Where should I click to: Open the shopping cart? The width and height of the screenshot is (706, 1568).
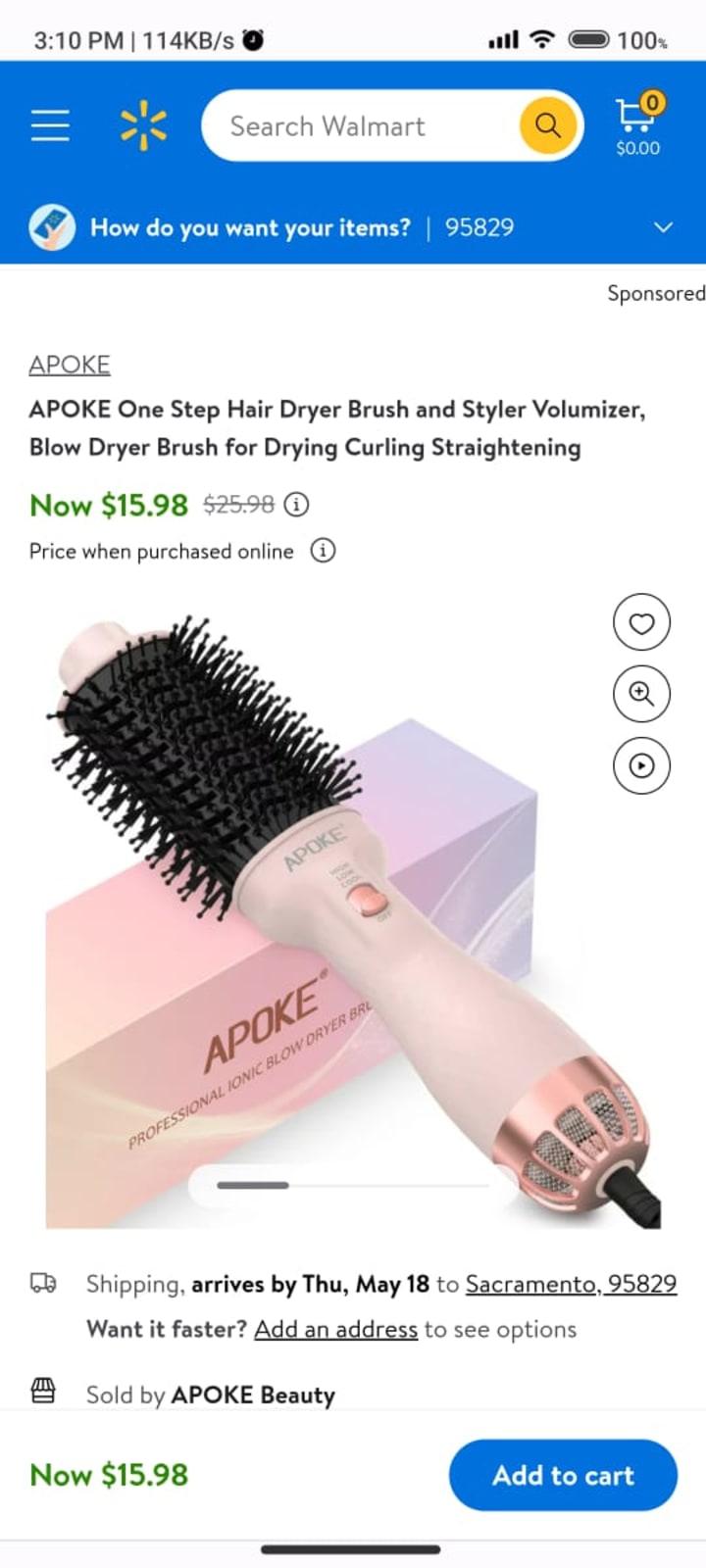coord(638,125)
